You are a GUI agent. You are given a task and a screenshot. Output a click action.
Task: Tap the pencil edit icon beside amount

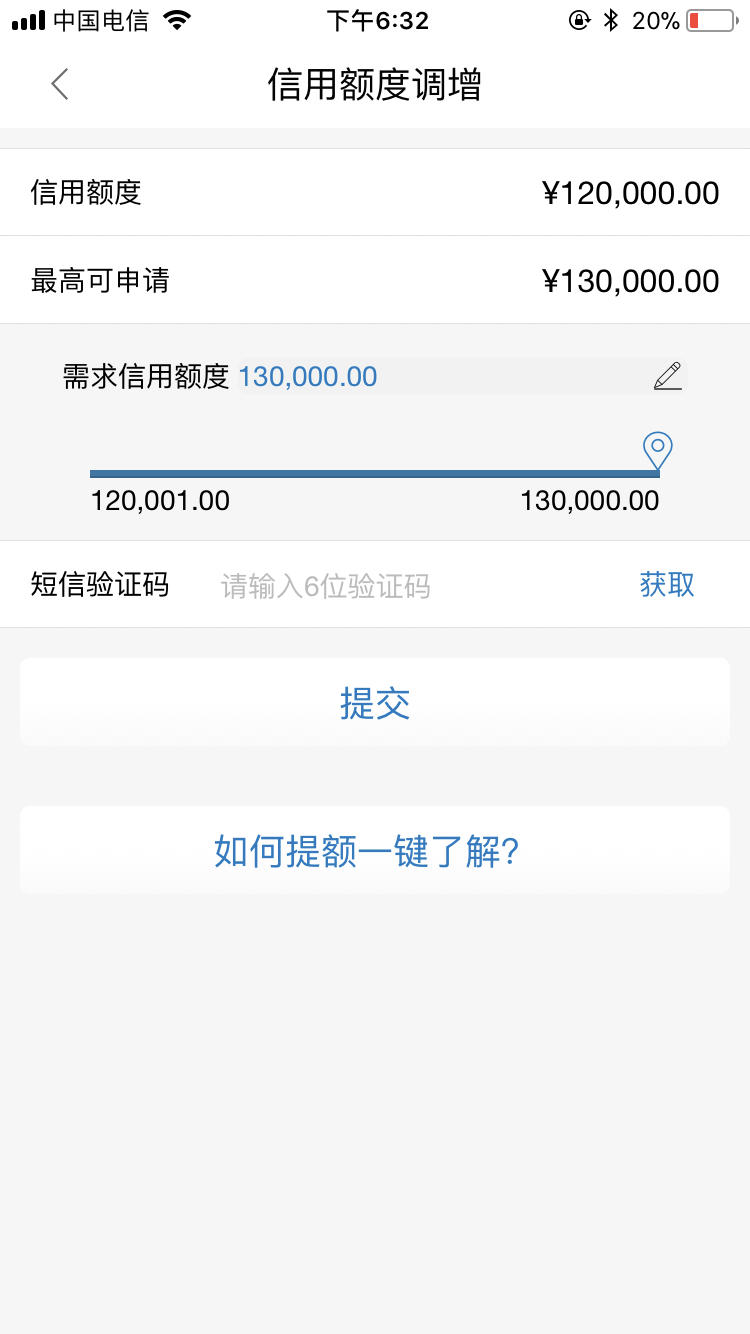(667, 375)
